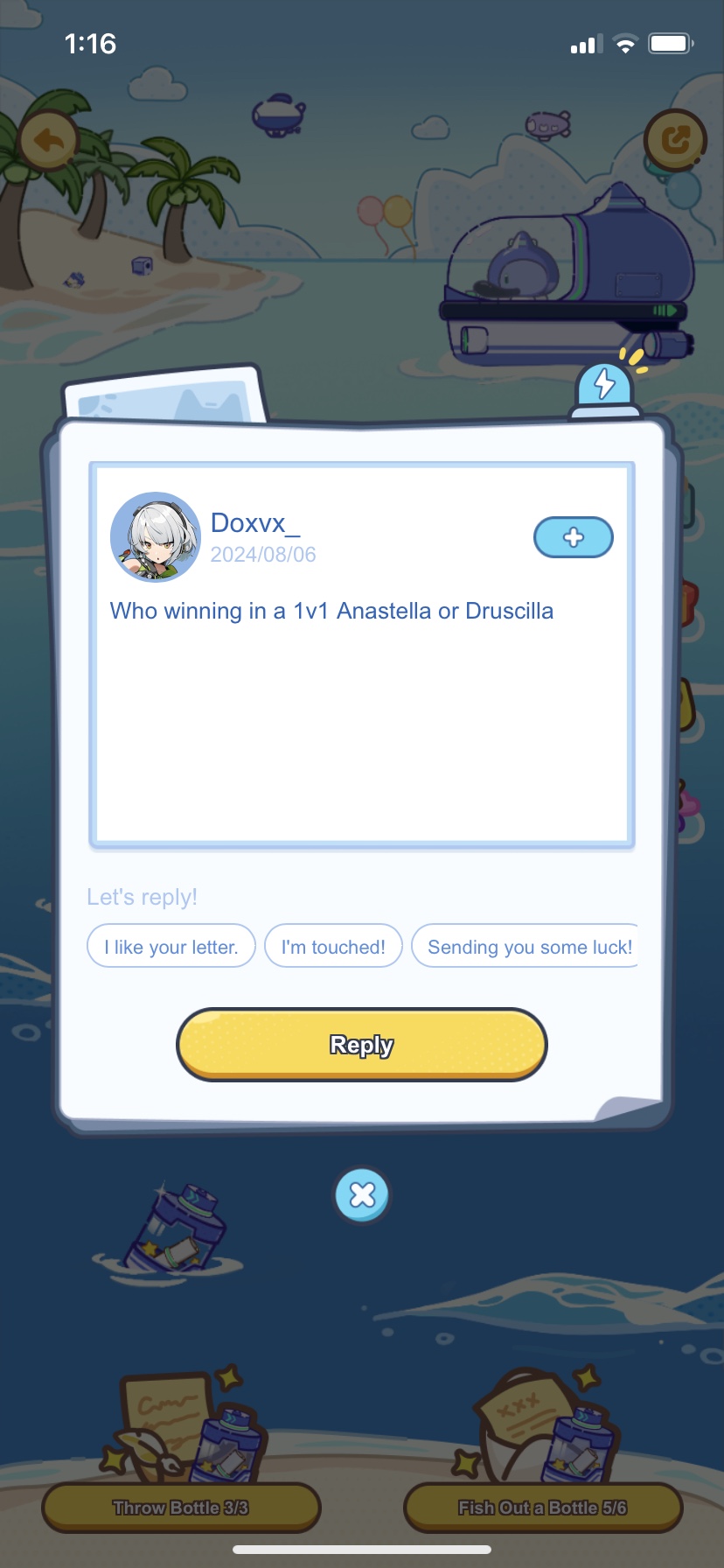Image resolution: width=724 pixels, height=1568 pixels.
Task: Choose the "I'm touched!" quick reply
Action: point(333,947)
